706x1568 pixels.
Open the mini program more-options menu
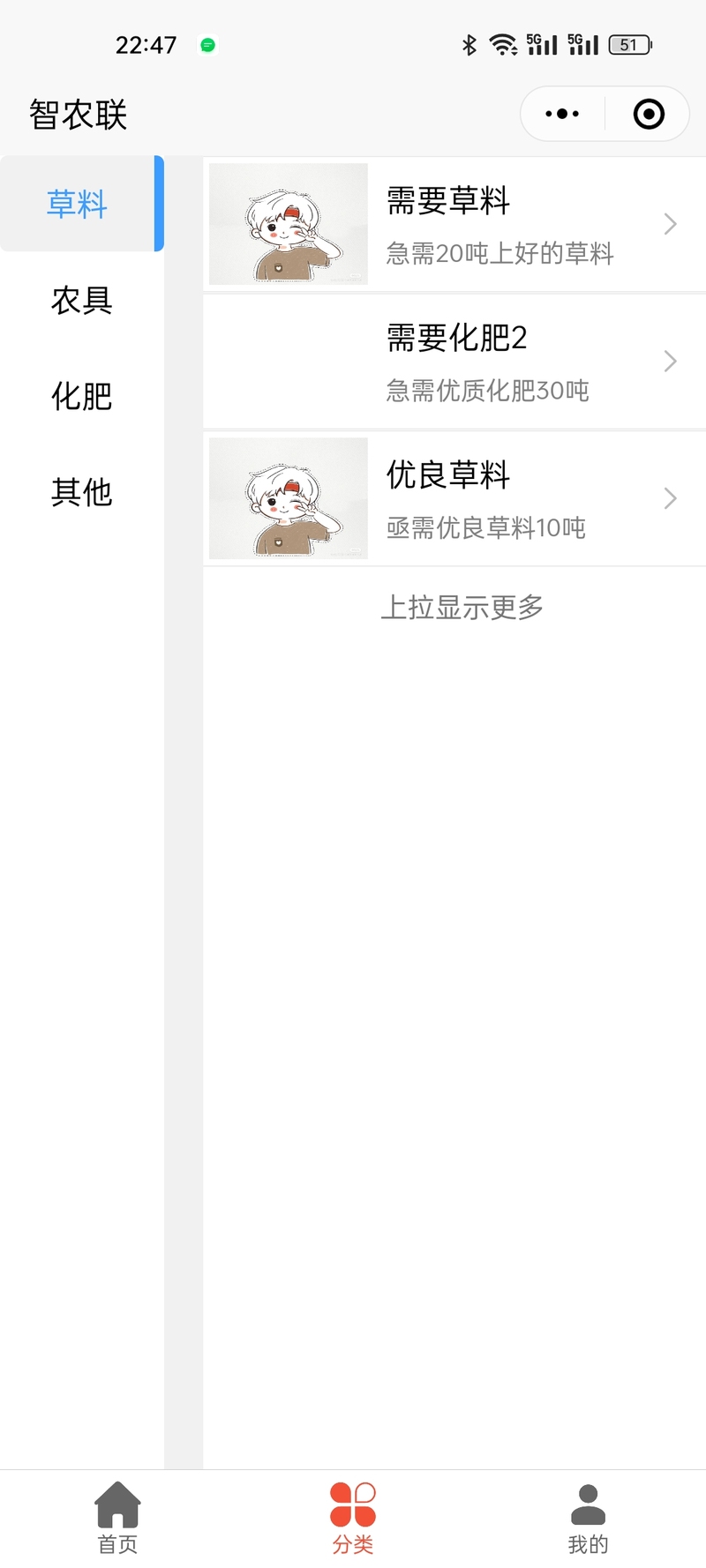pos(562,114)
